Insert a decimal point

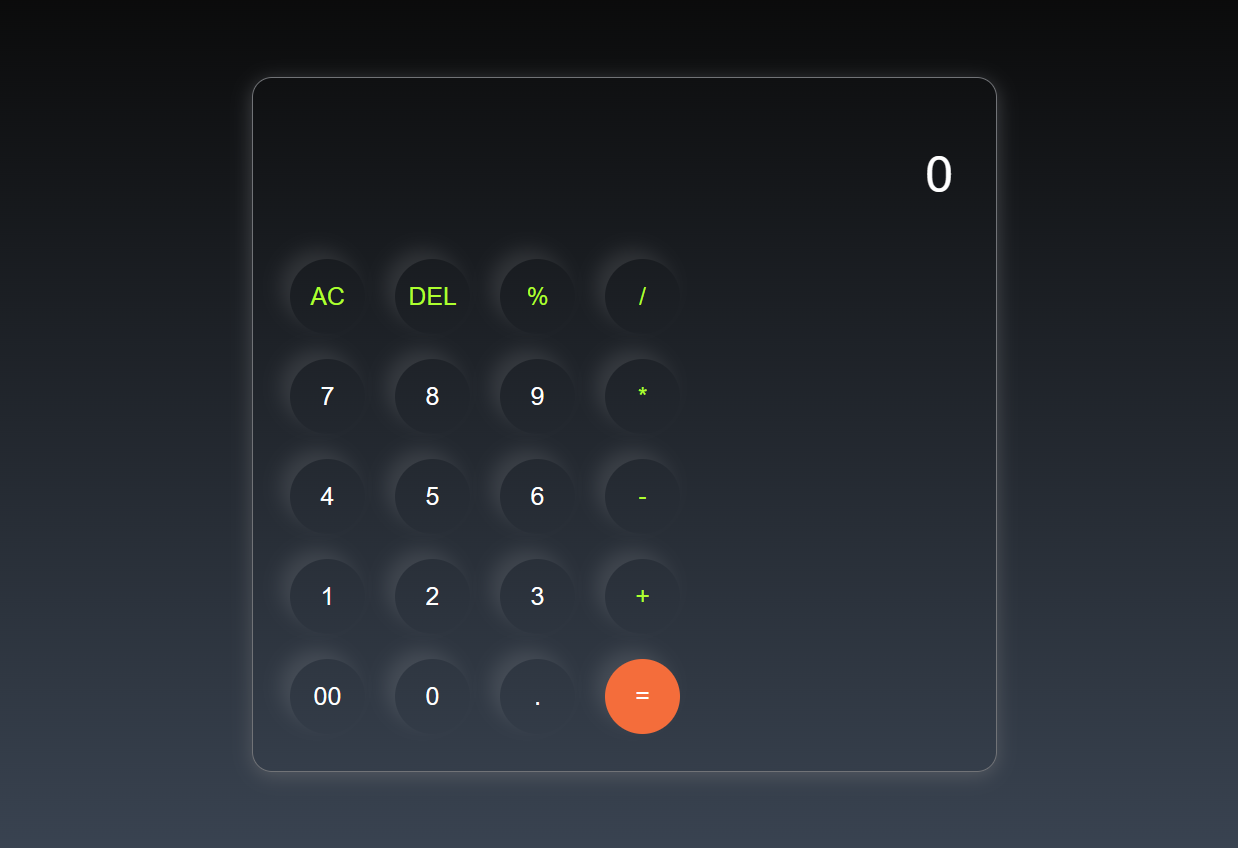(537, 696)
